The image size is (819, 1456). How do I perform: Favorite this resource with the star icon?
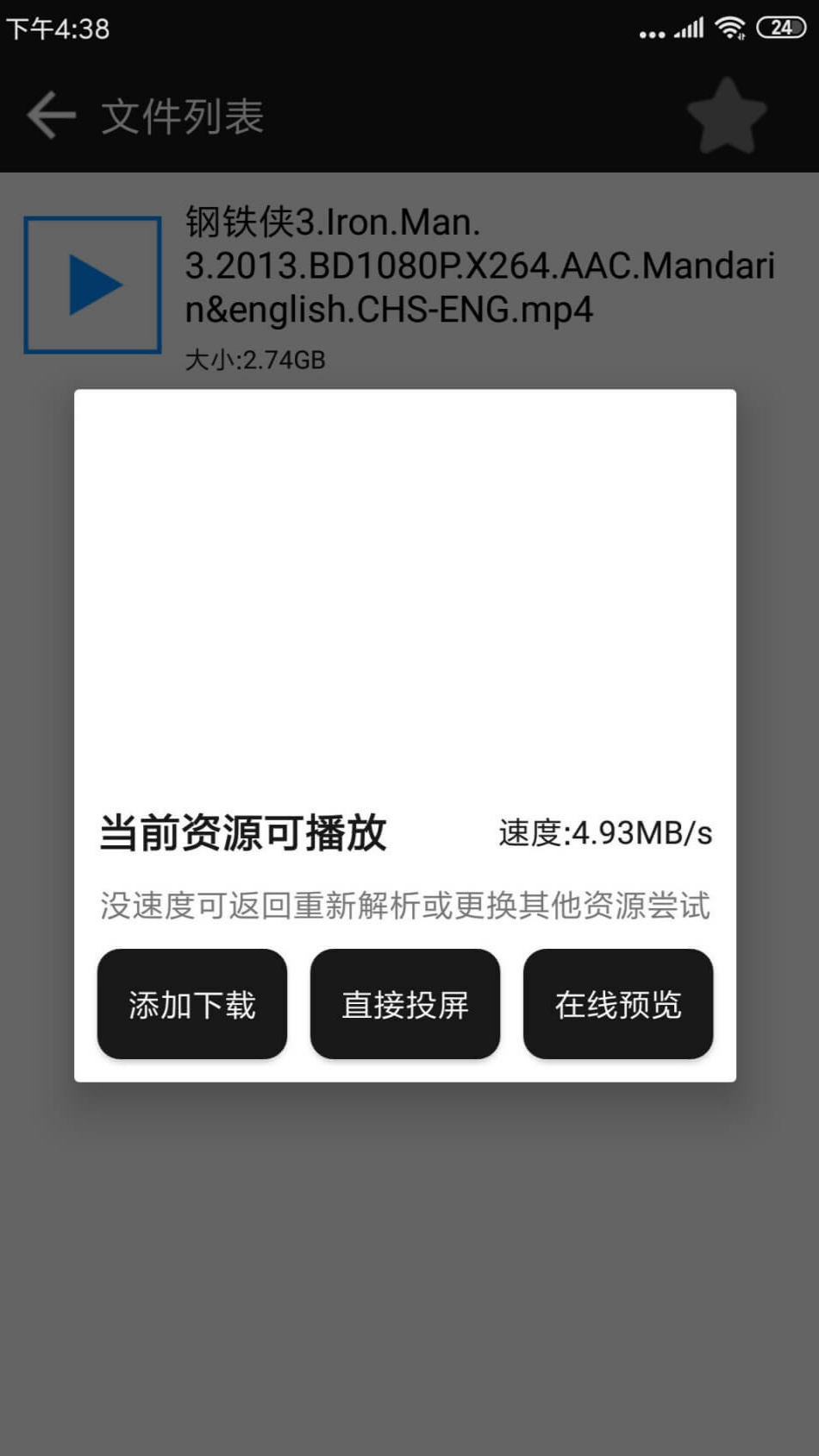[727, 116]
